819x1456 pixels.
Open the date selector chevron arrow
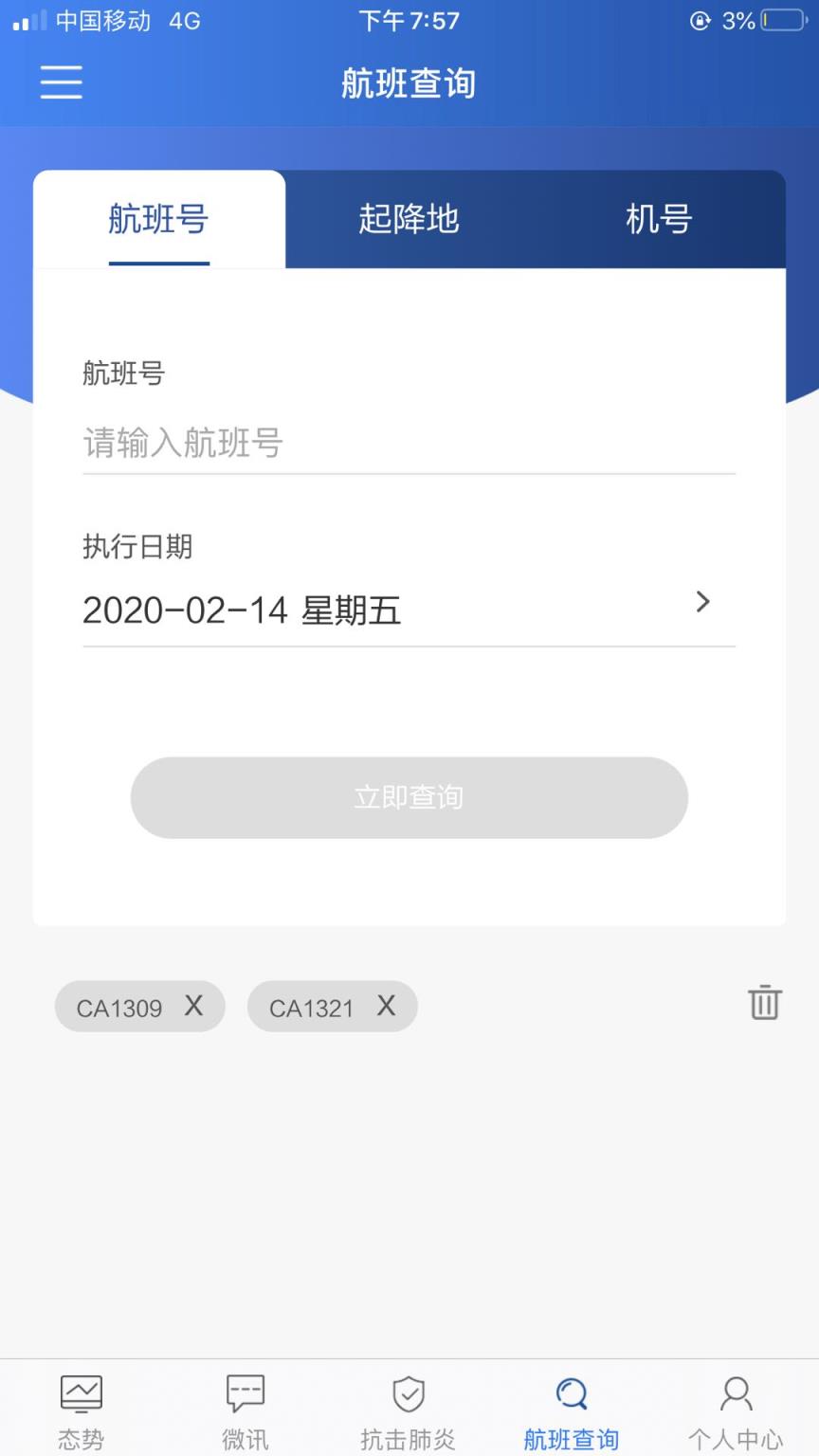point(703,603)
